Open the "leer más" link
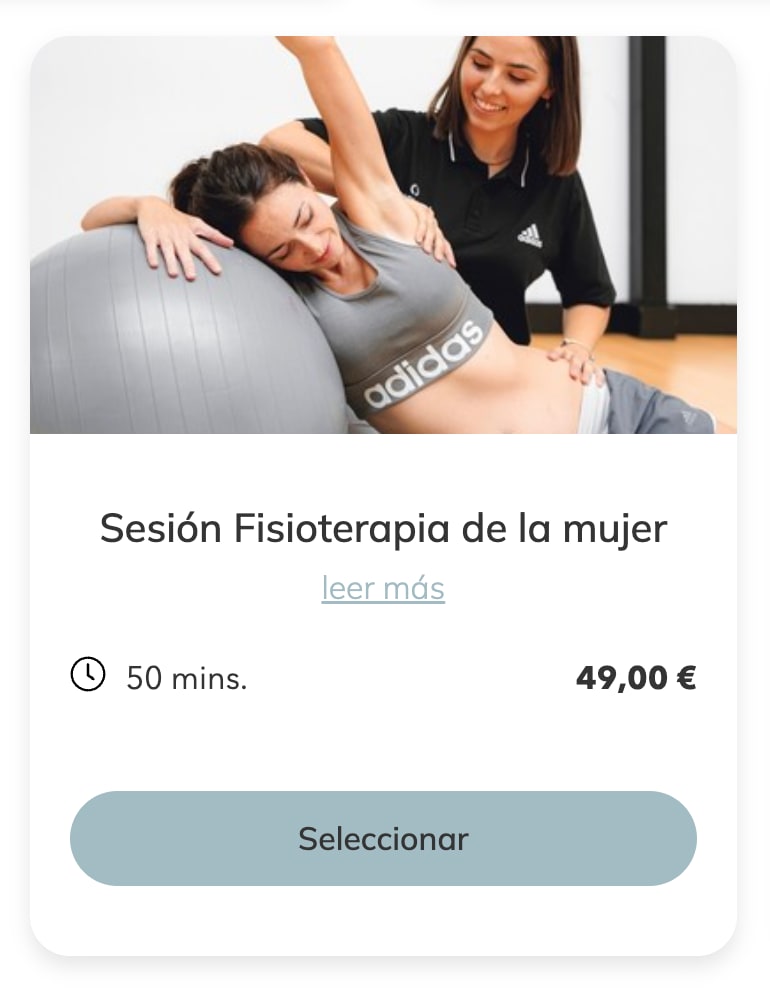Viewport: 770px width, 1006px height. [x=383, y=588]
